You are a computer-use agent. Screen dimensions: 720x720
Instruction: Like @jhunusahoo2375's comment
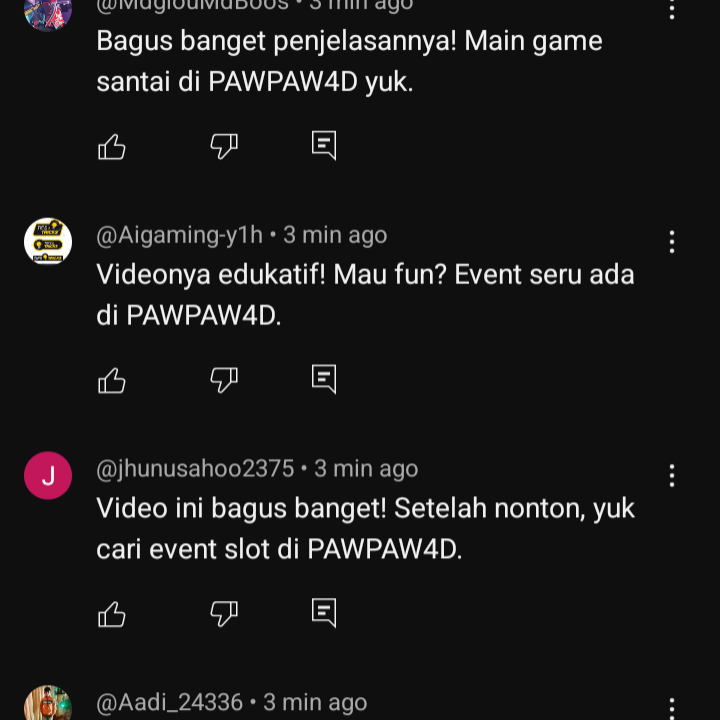112,613
